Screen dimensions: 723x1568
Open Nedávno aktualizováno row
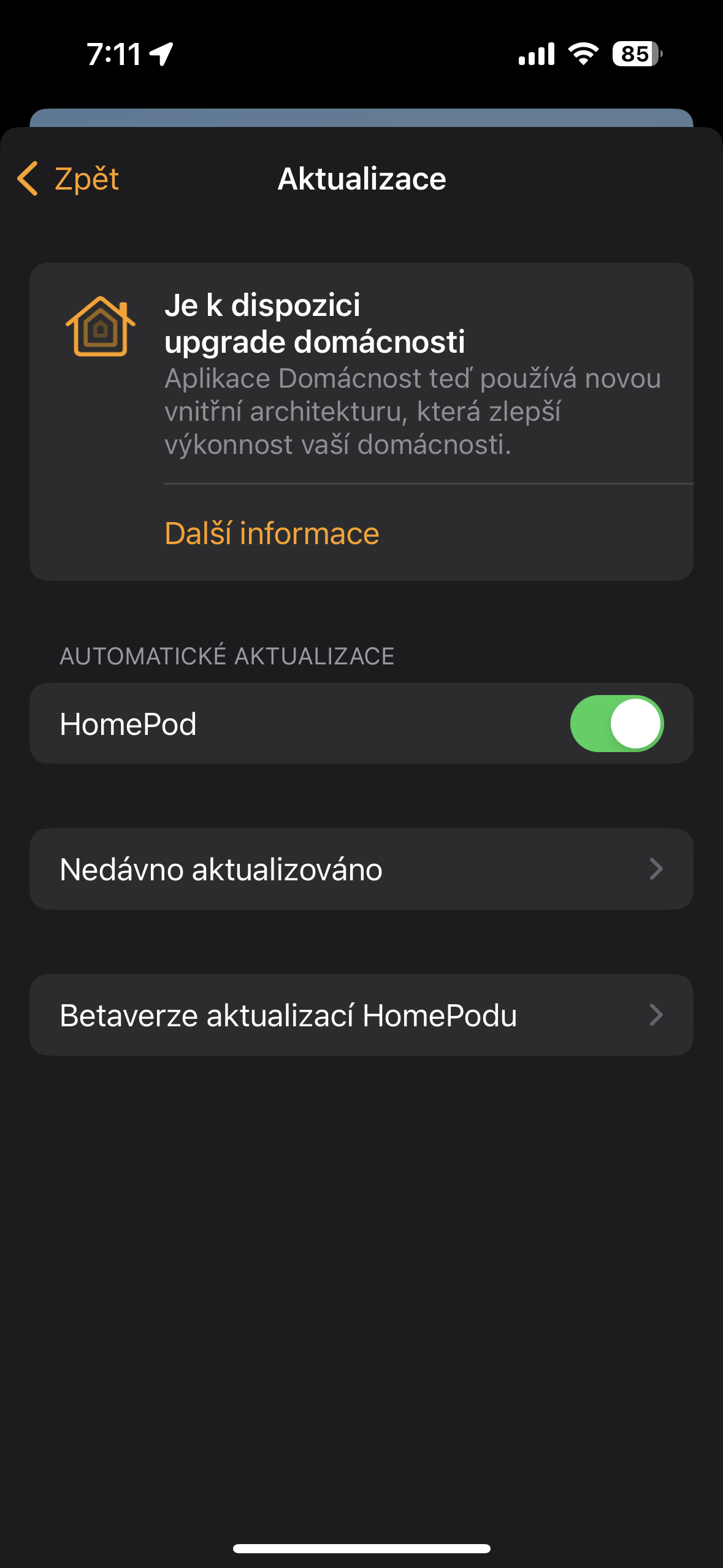[361, 869]
